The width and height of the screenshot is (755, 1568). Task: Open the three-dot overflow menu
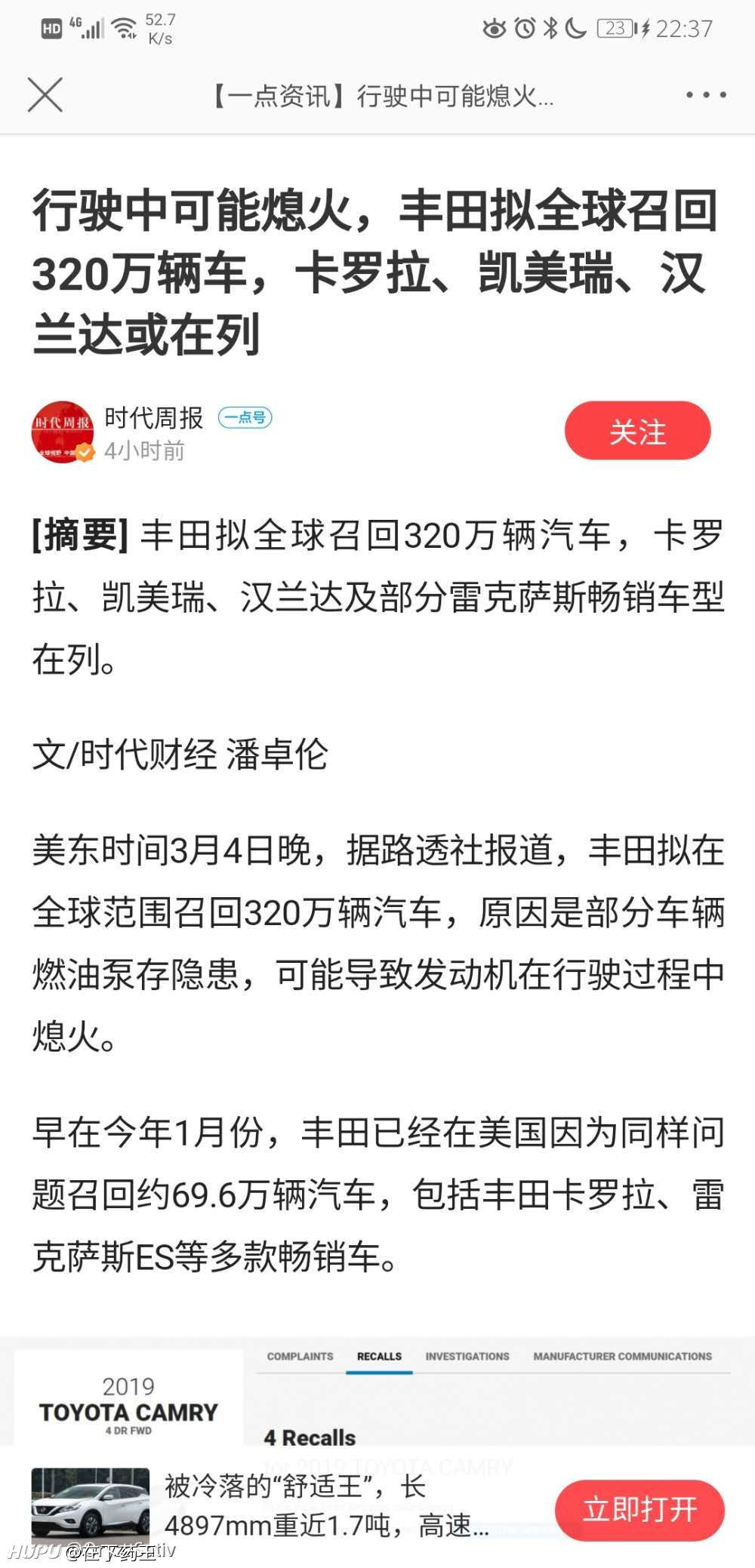coord(706,95)
